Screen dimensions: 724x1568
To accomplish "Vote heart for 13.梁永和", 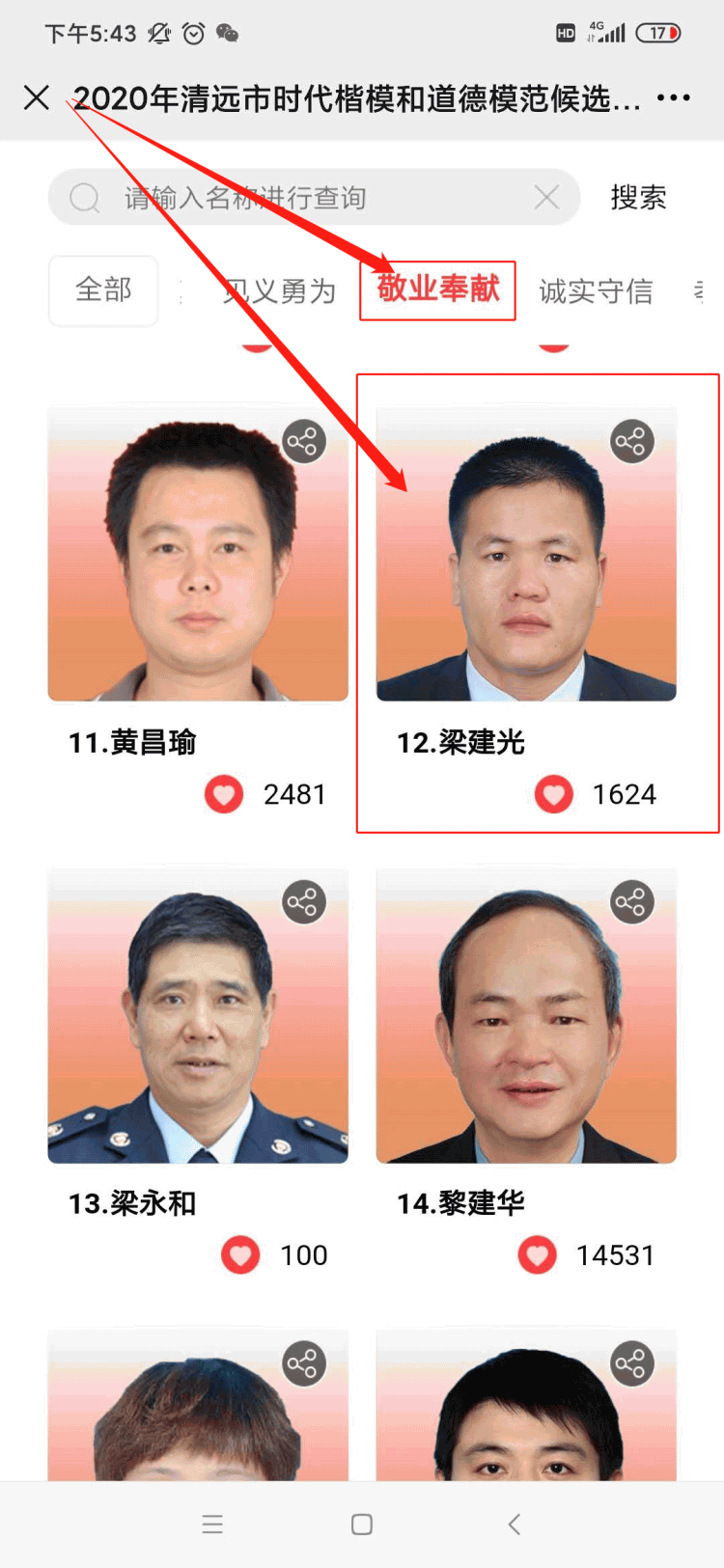I will (x=240, y=1255).
